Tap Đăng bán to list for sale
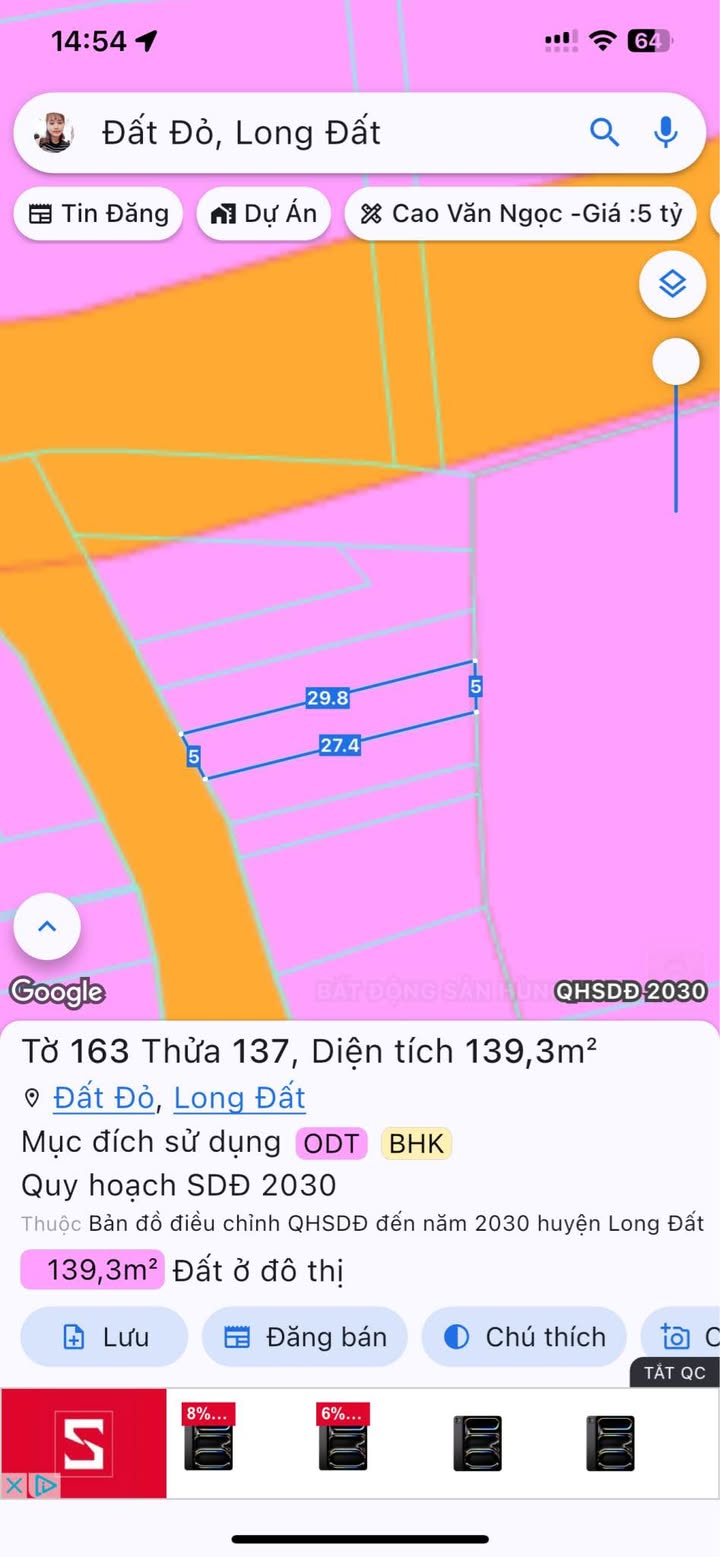The height and width of the screenshot is (1557, 720). pos(305,1337)
